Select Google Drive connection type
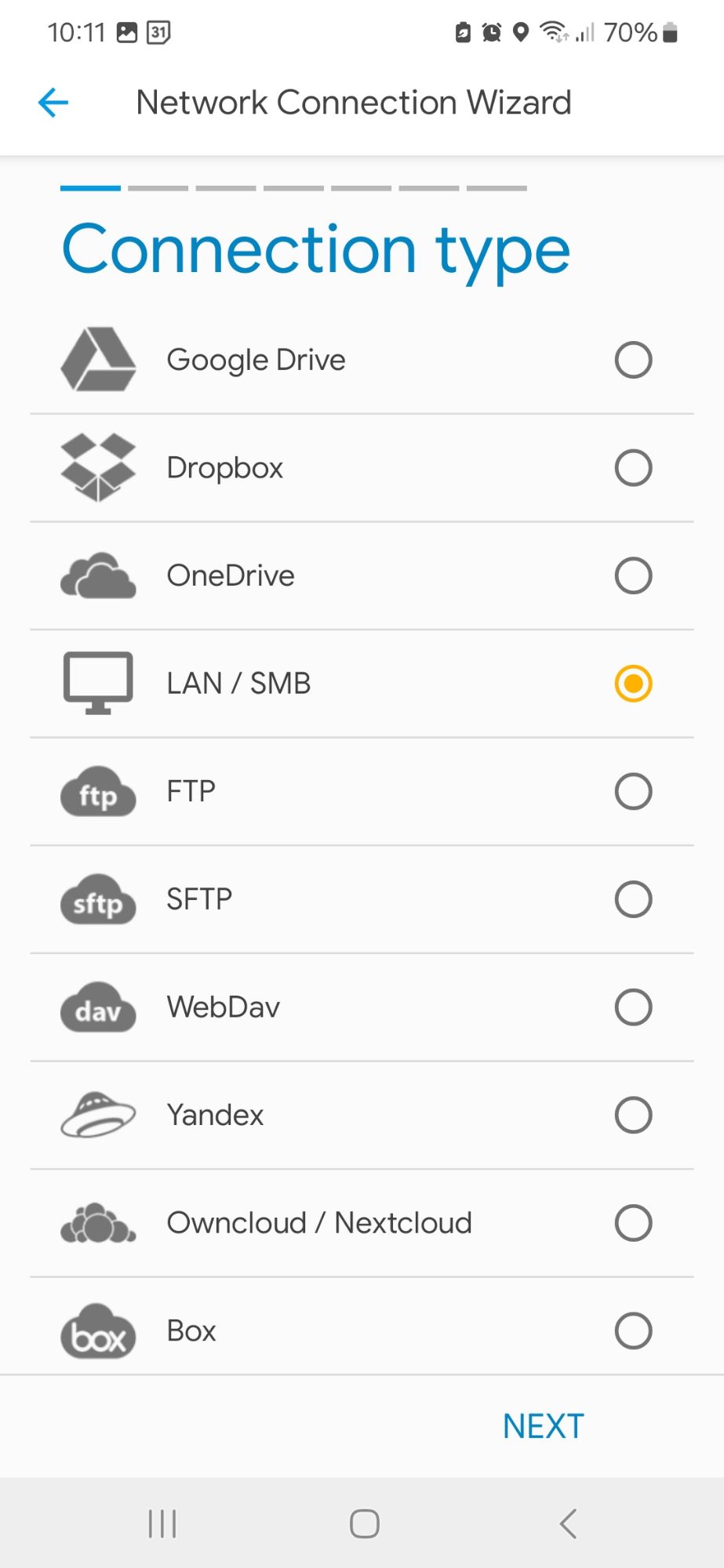 click(362, 361)
